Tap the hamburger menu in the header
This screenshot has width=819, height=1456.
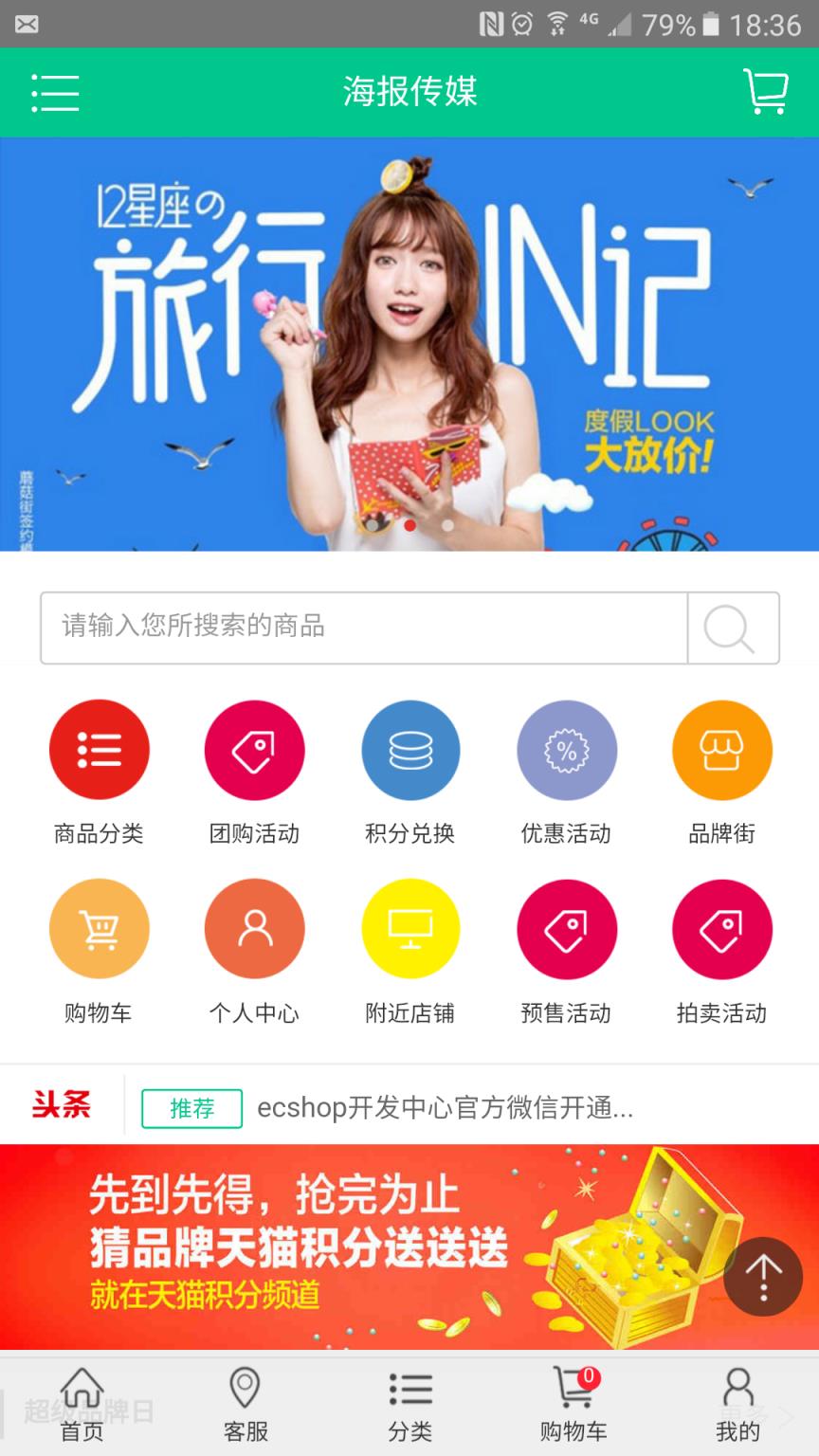point(55,92)
